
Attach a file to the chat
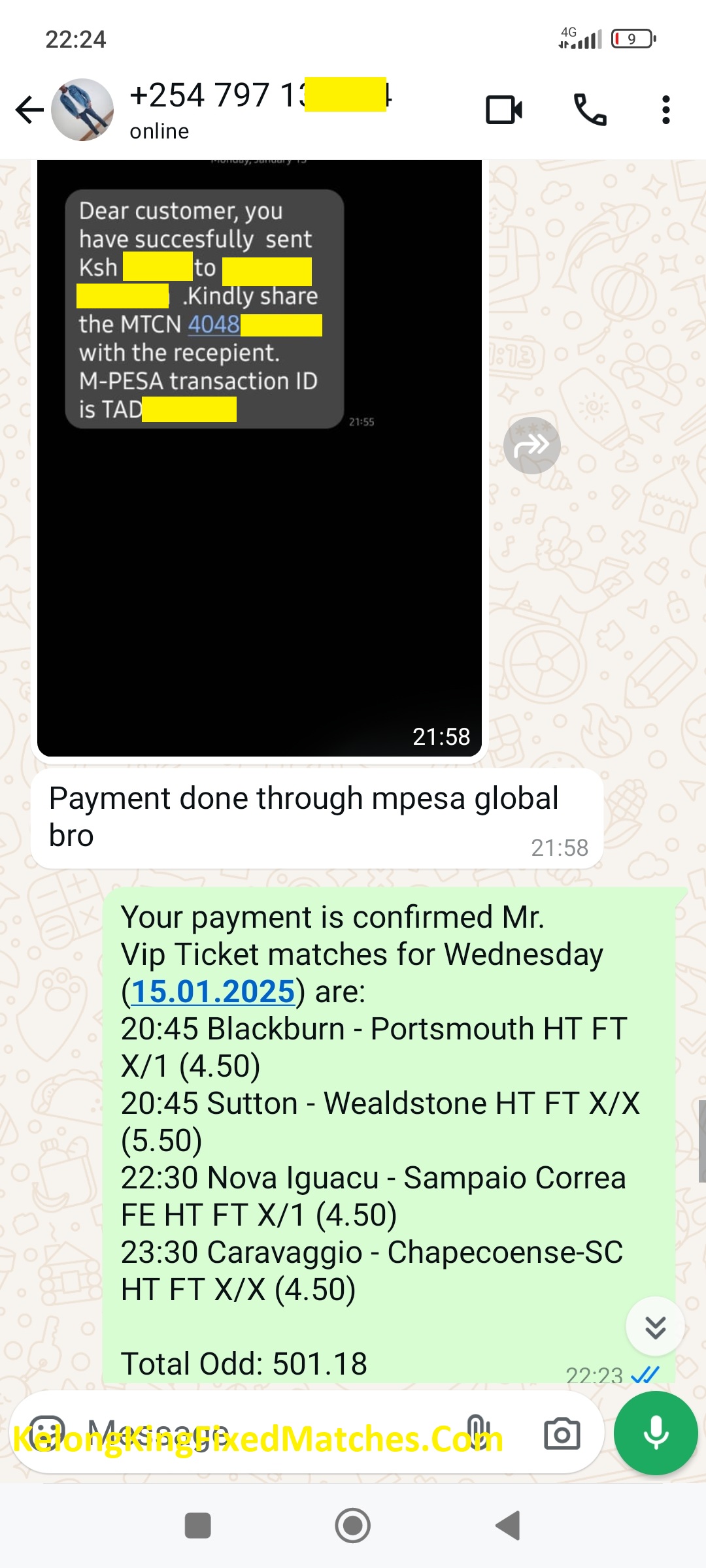(477, 1433)
